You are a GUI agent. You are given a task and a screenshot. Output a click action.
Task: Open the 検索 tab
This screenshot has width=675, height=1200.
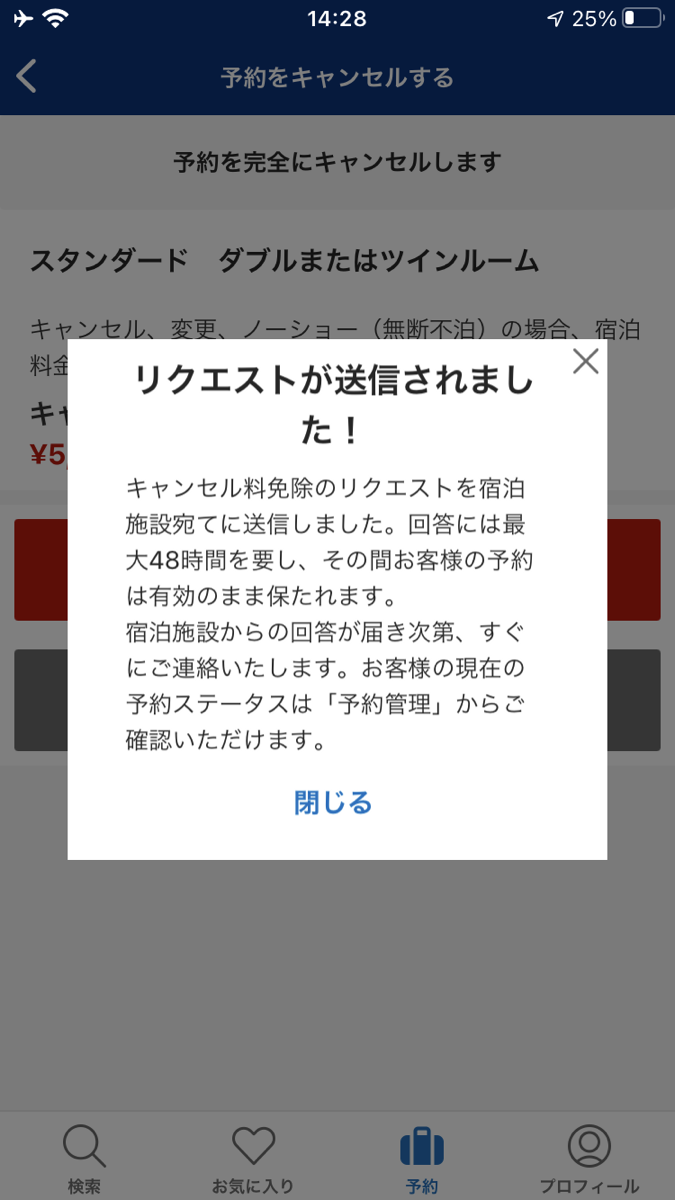84,1160
